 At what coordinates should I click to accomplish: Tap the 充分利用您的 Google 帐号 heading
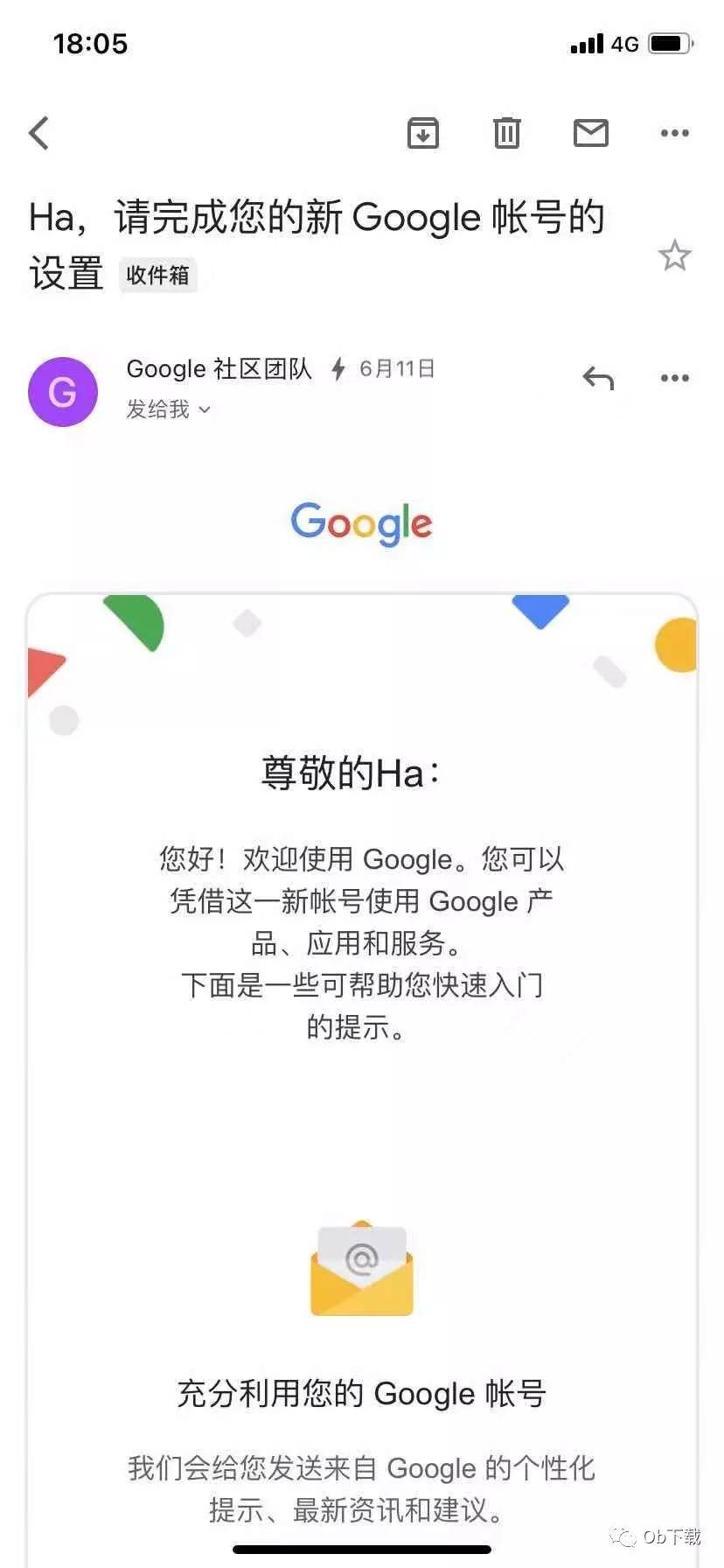pyautogui.click(x=361, y=1393)
